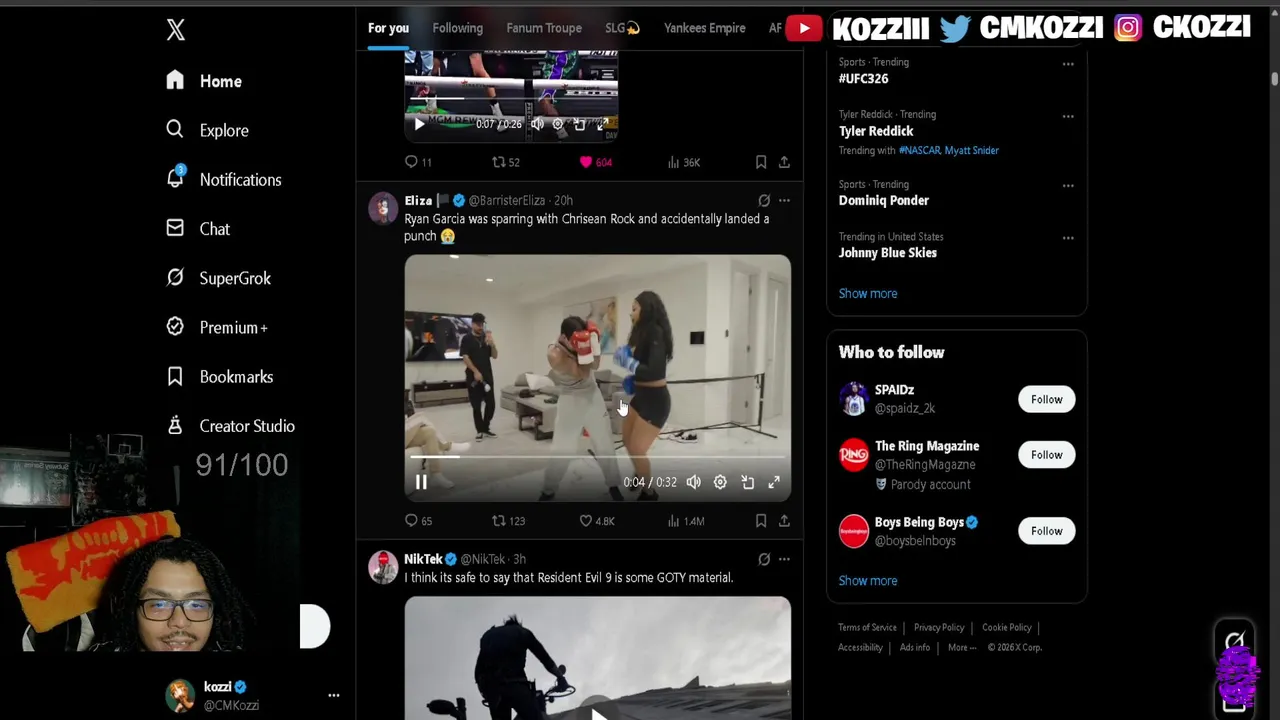Image resolution: width=1280 pixels, height=720 pixels.
Task: Open the more menu on NikTek's post
Action: [784, 559]
